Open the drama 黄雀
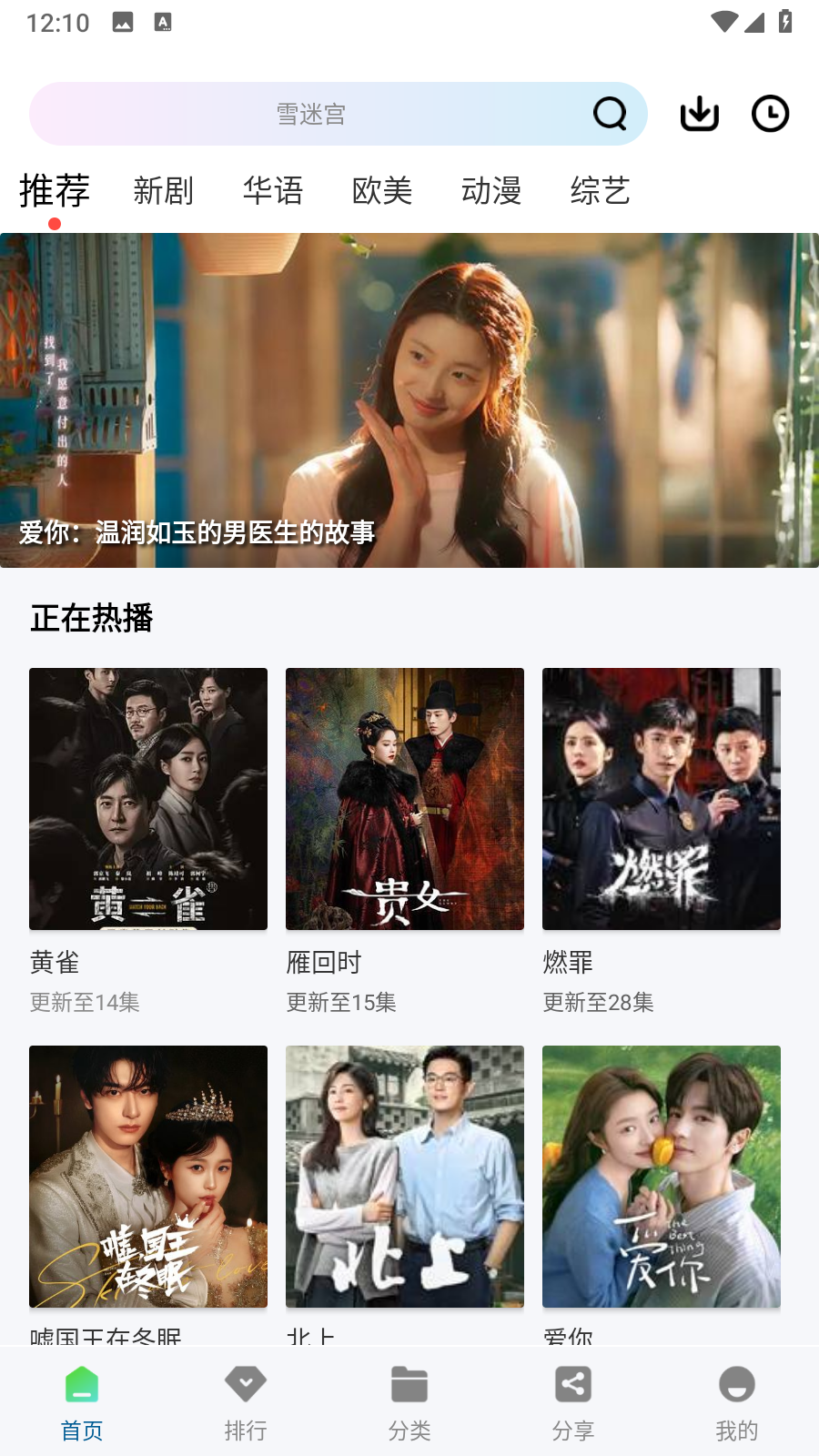The width and height of the screenshot is (819, 1456). pyautogui.click(x=148, y=799)
